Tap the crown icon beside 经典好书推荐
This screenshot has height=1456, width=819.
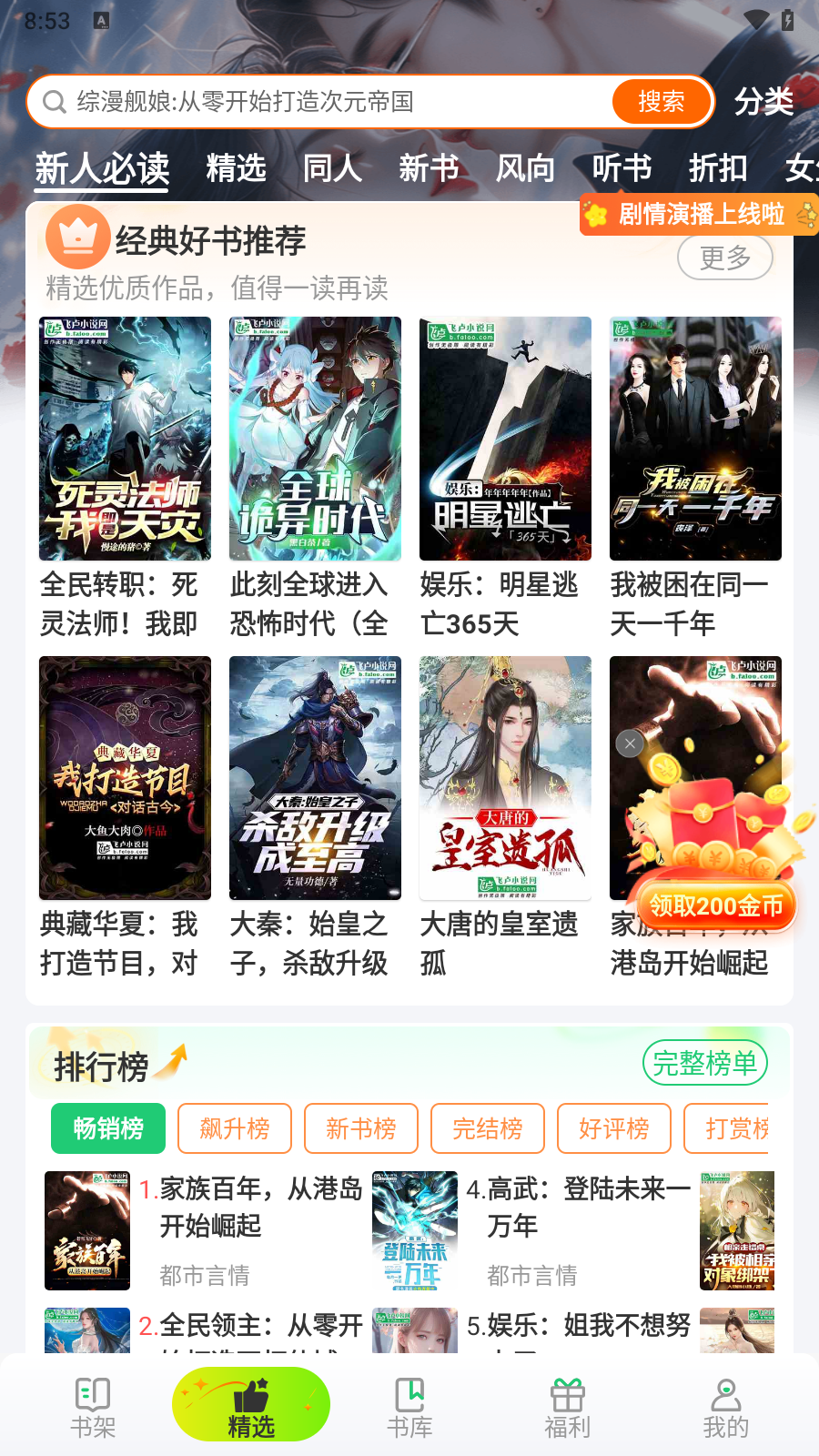77,238
